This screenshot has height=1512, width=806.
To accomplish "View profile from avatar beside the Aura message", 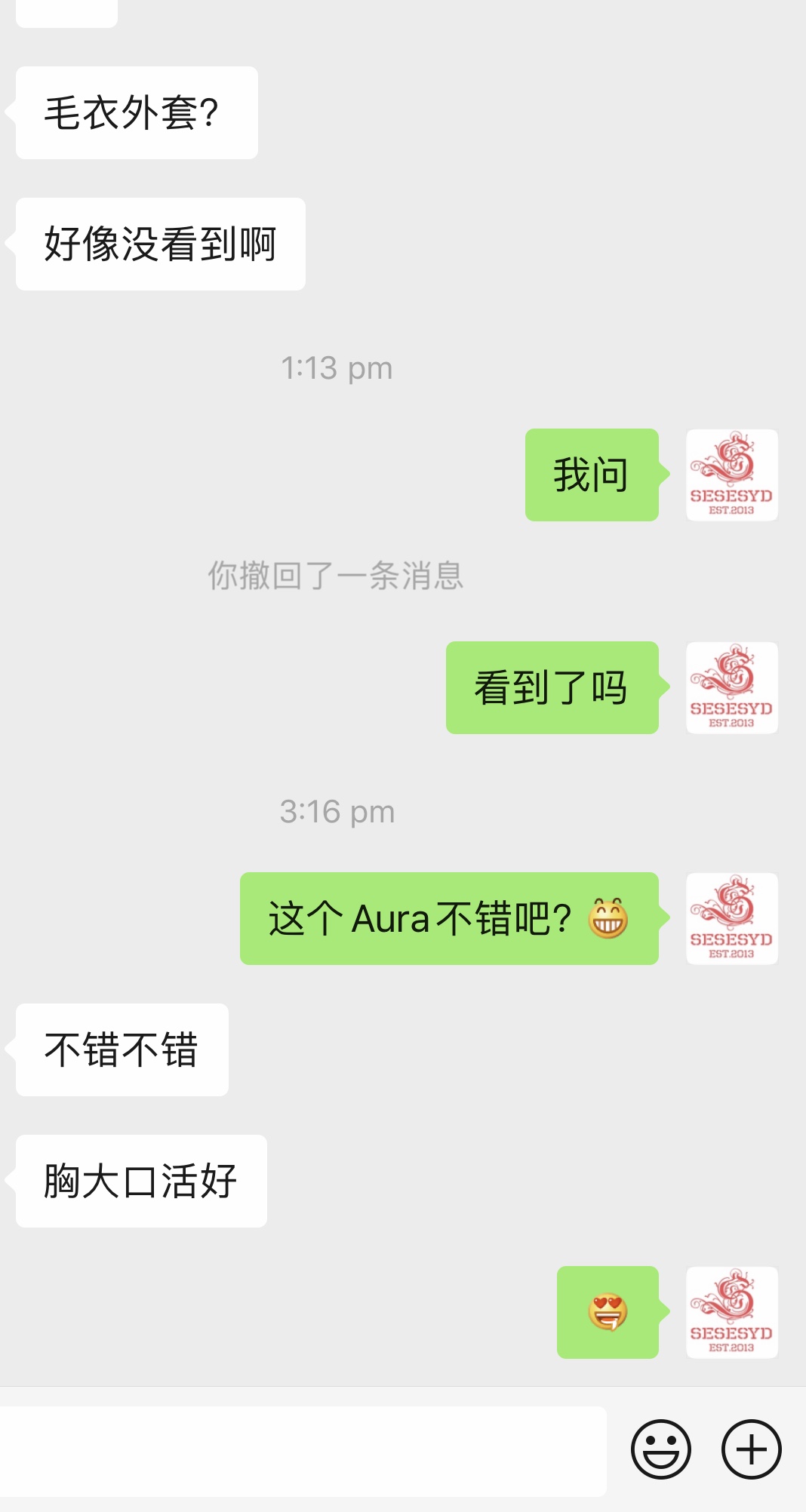I will click(x=731, y=918).
